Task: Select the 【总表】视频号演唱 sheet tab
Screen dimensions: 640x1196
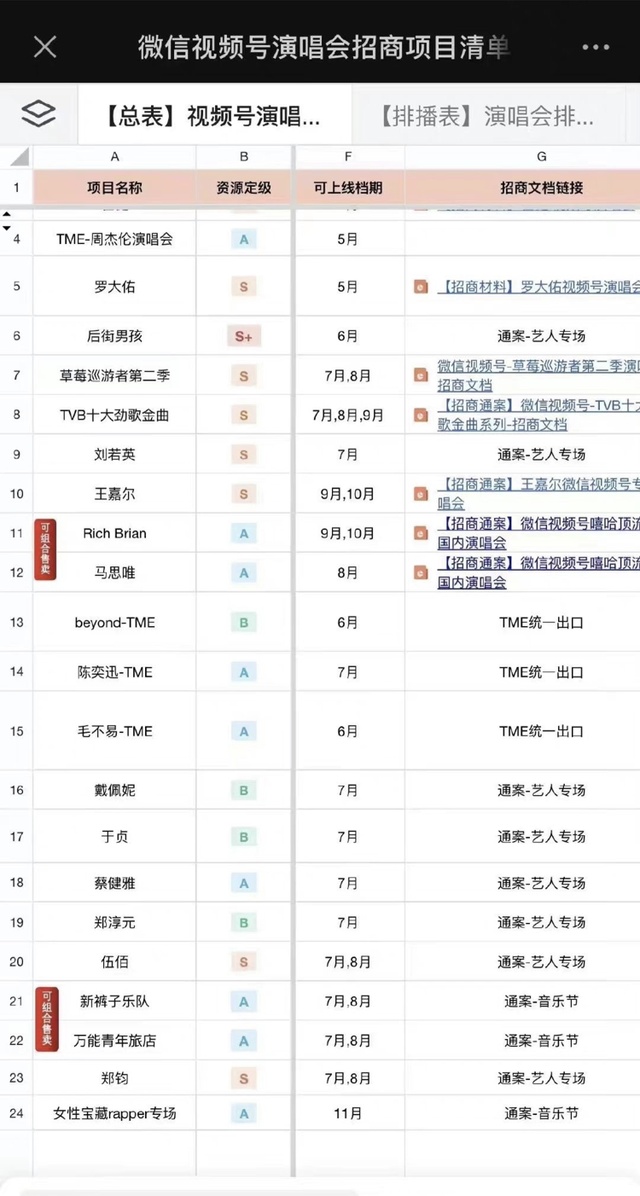Action: pyautogui.click(x=214, y=117)
